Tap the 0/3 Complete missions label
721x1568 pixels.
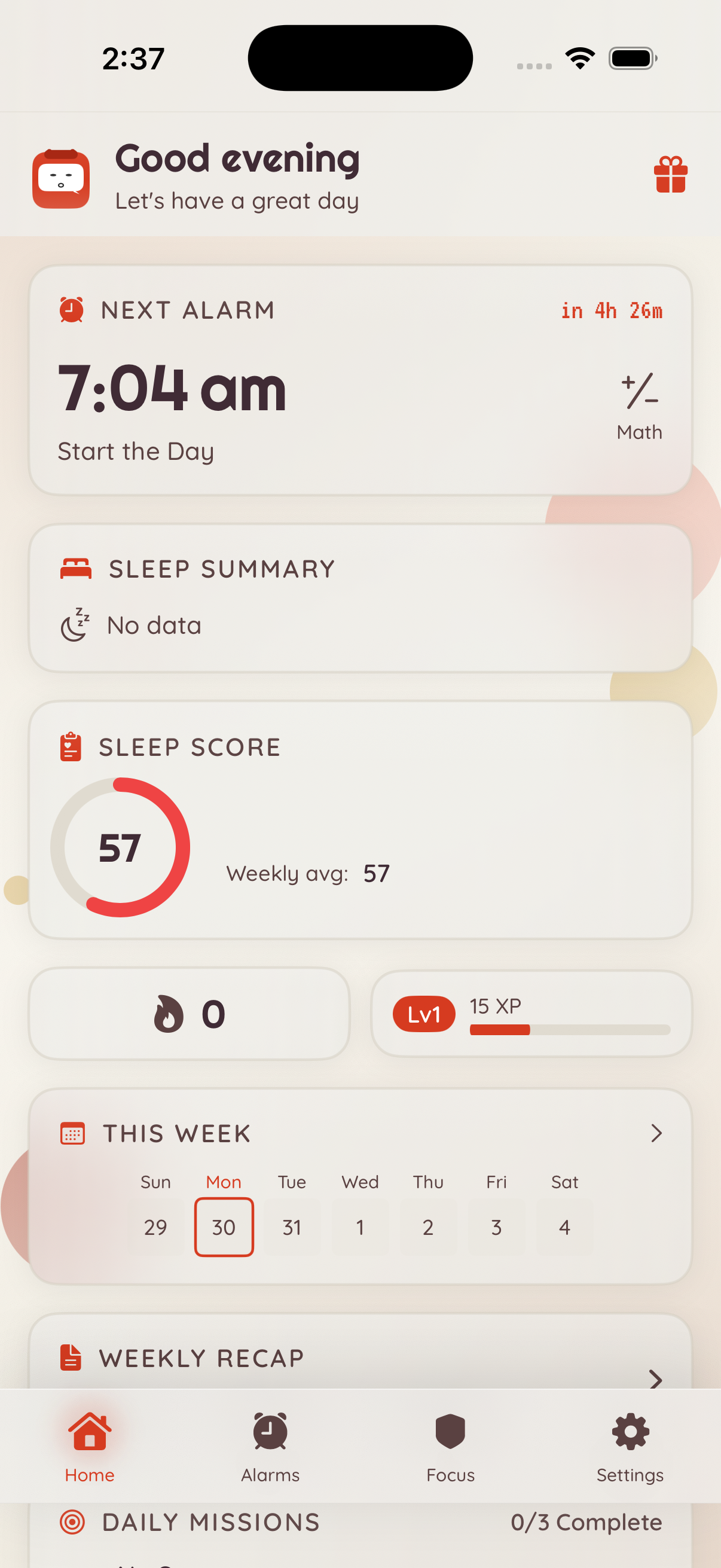[x=587, y=1524]
